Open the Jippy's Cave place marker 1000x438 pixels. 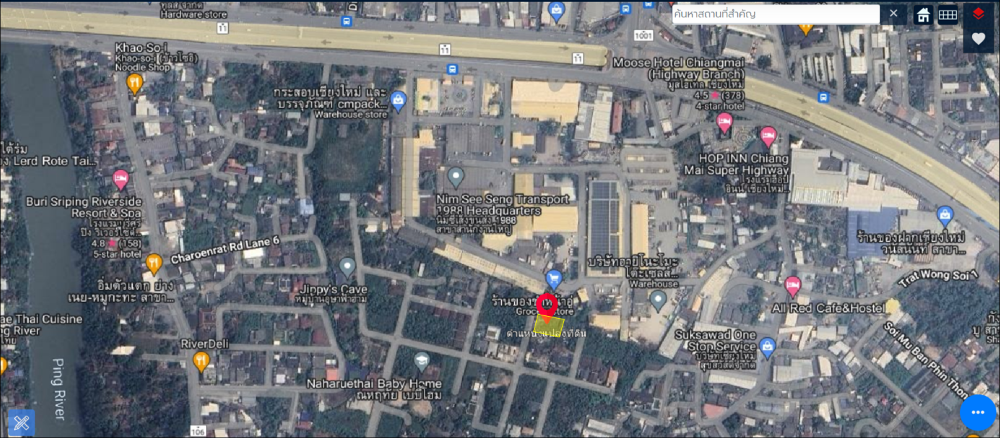click(347, 267)
